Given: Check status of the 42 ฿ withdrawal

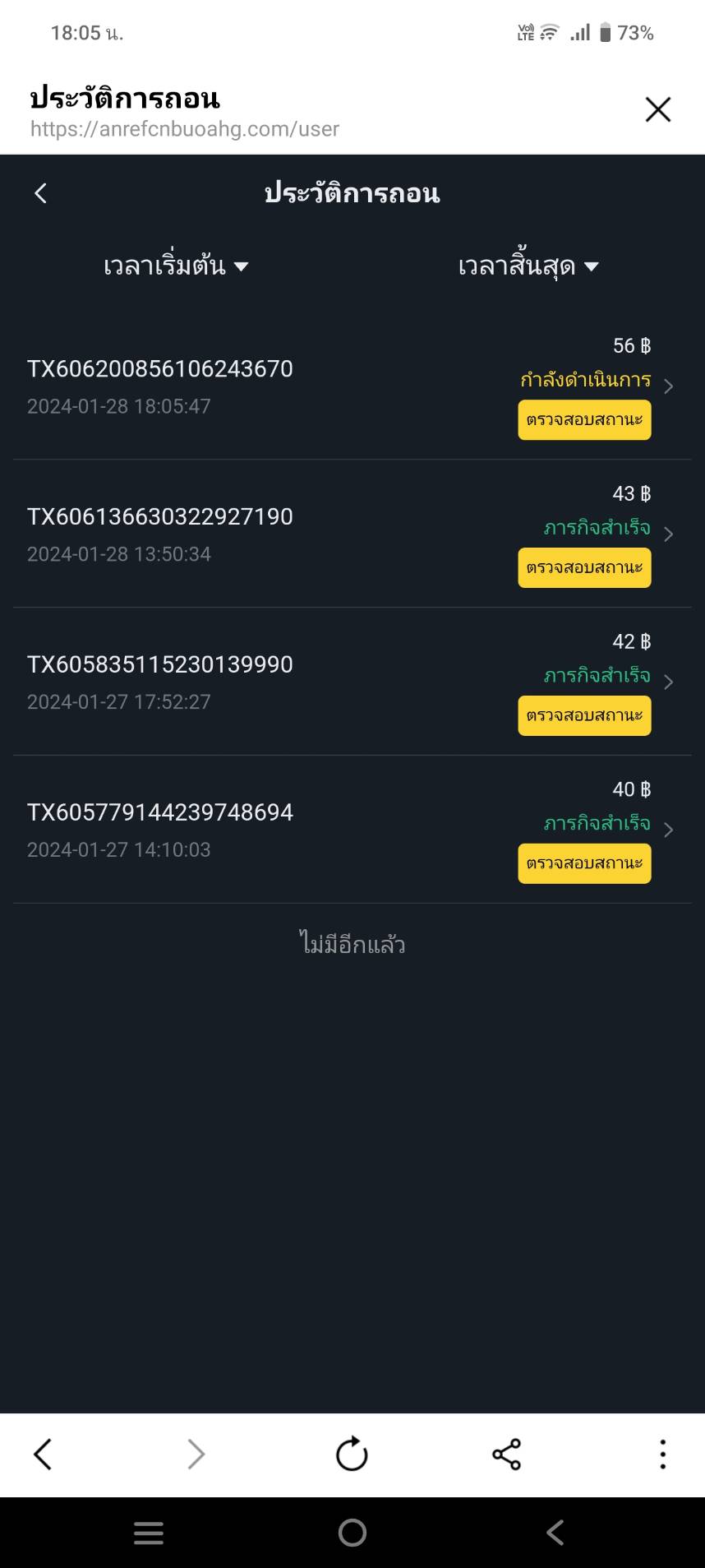Looking at the screenshot, I should point(584,715).
